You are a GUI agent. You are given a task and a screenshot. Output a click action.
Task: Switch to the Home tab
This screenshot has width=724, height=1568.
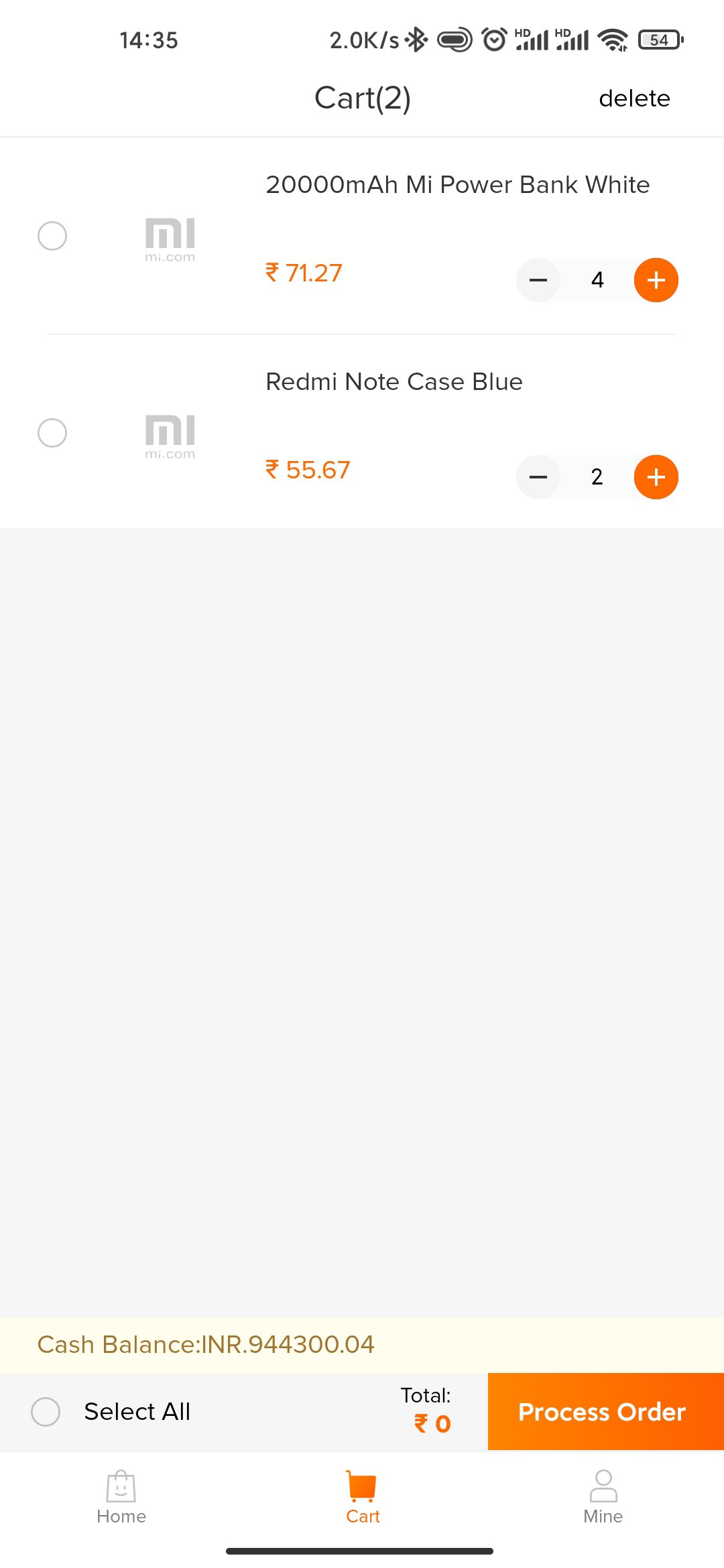(121, 1498)
